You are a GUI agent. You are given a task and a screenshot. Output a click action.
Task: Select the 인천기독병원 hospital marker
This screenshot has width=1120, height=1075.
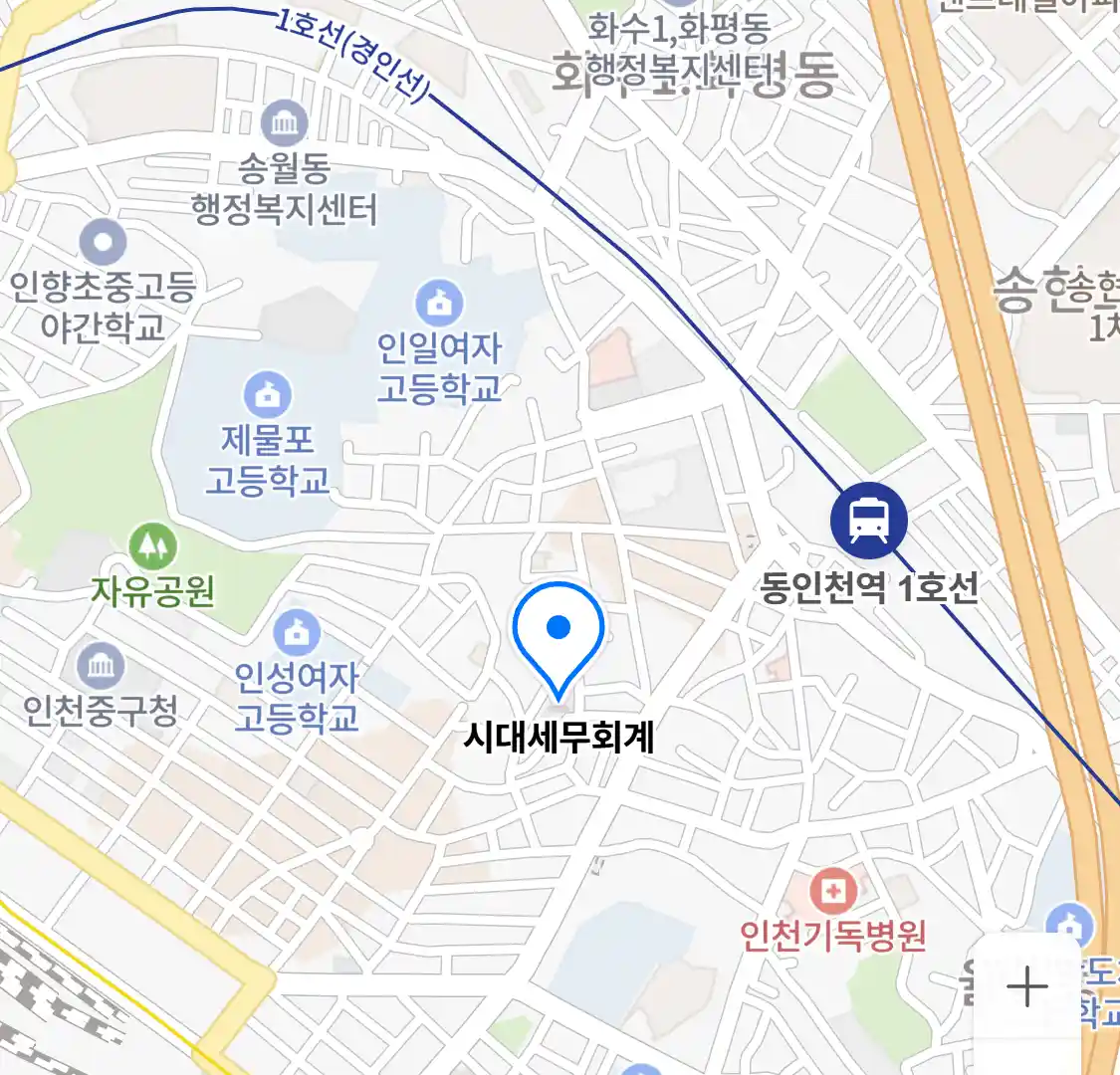pyautogui.click(x=832, y=892)
